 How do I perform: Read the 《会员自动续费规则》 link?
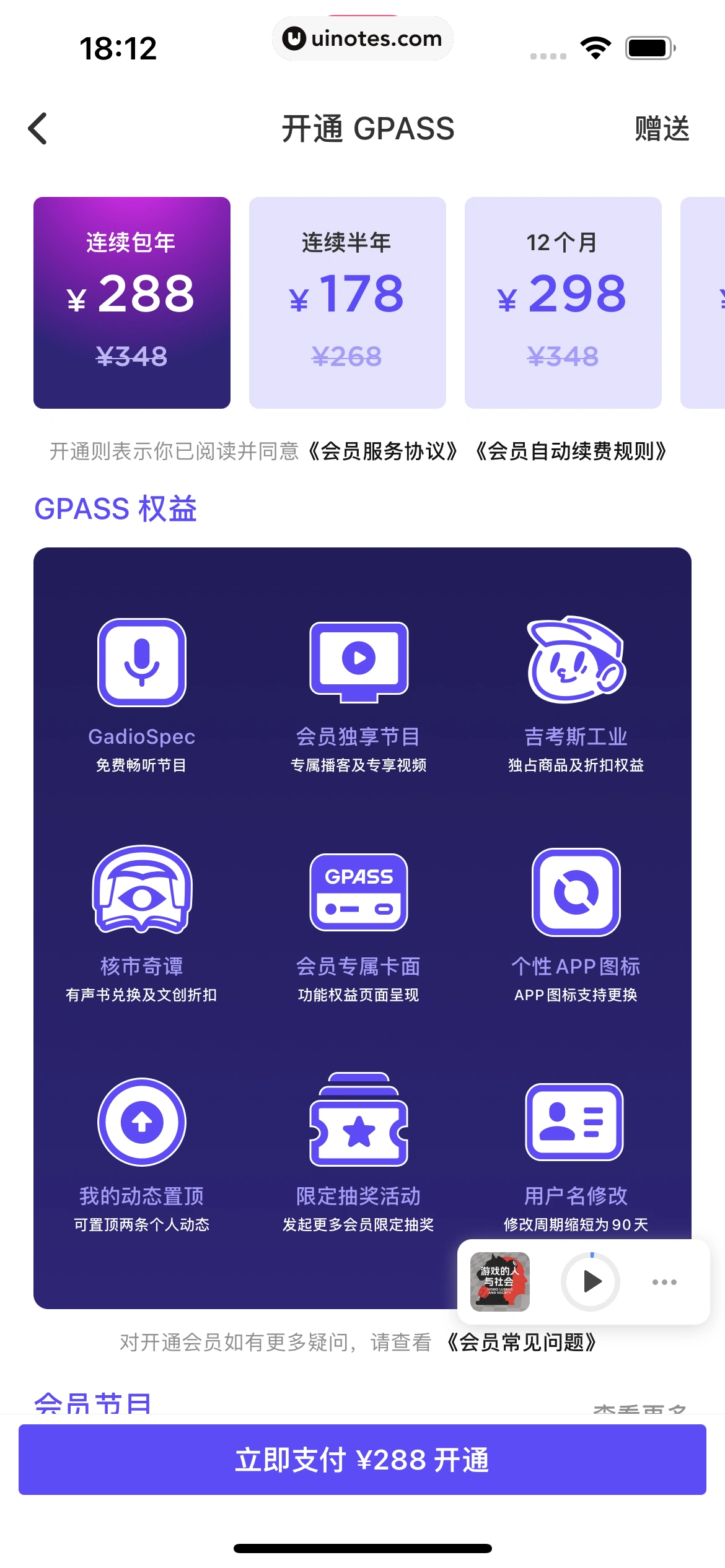click(x=571, y=451)
